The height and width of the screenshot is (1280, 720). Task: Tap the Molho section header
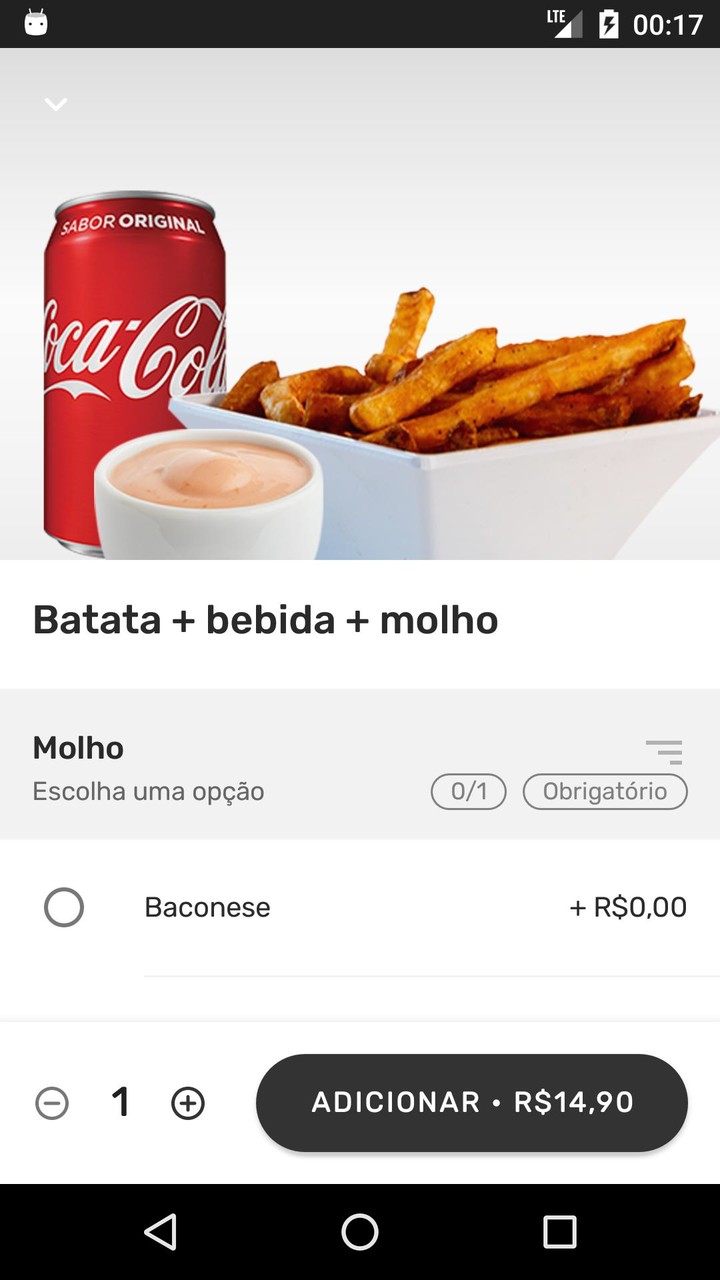coord(78,747)
